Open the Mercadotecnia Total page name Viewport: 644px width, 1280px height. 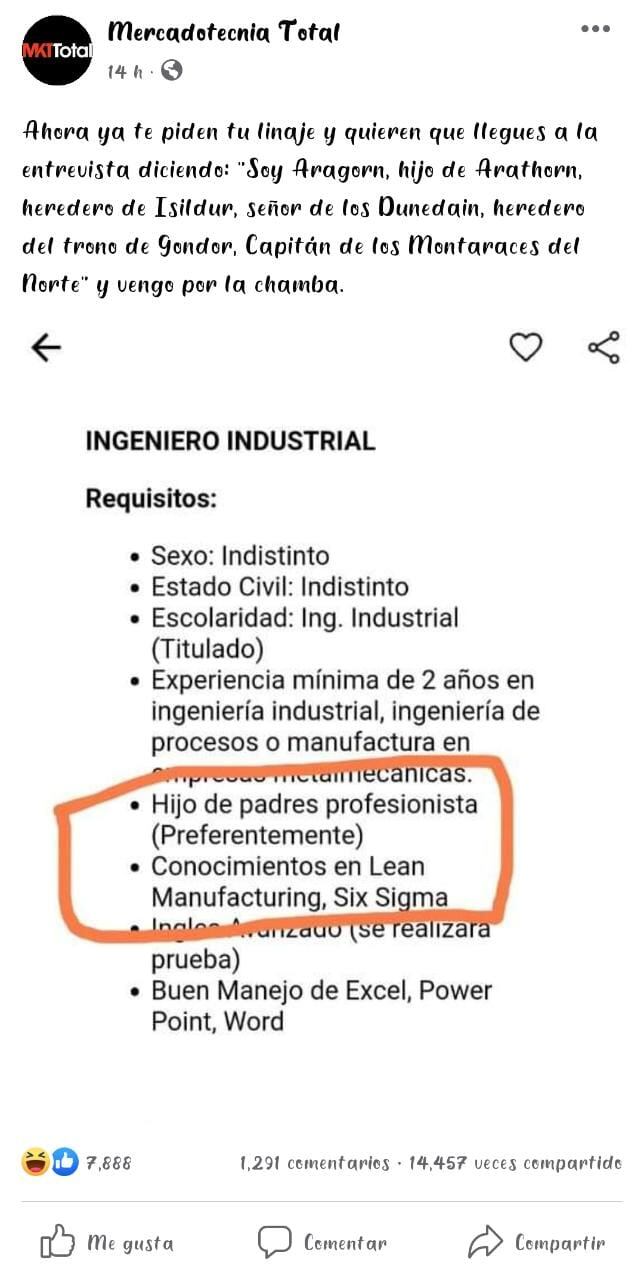click(223, 33)
